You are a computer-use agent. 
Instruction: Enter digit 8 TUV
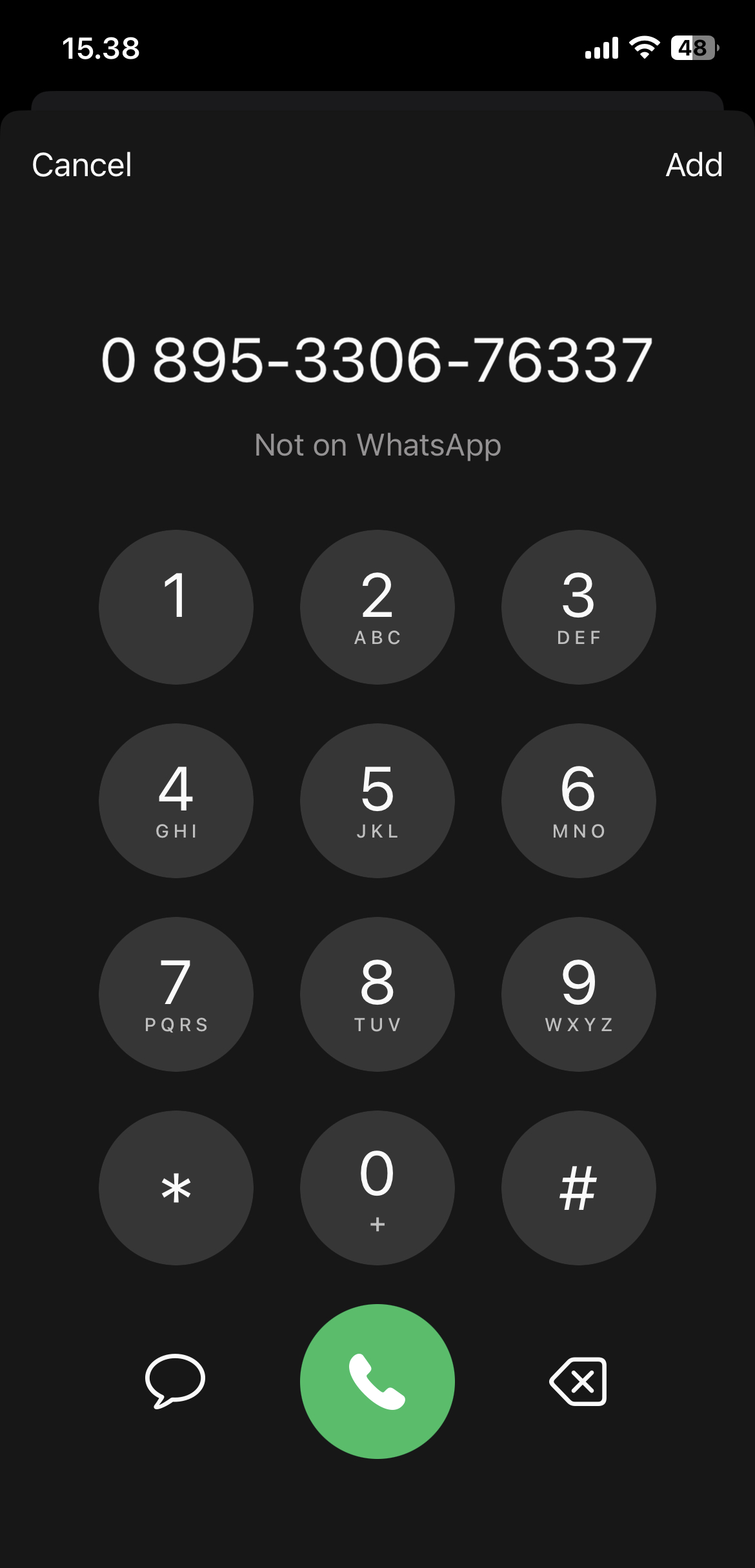(x=377, y=994)
